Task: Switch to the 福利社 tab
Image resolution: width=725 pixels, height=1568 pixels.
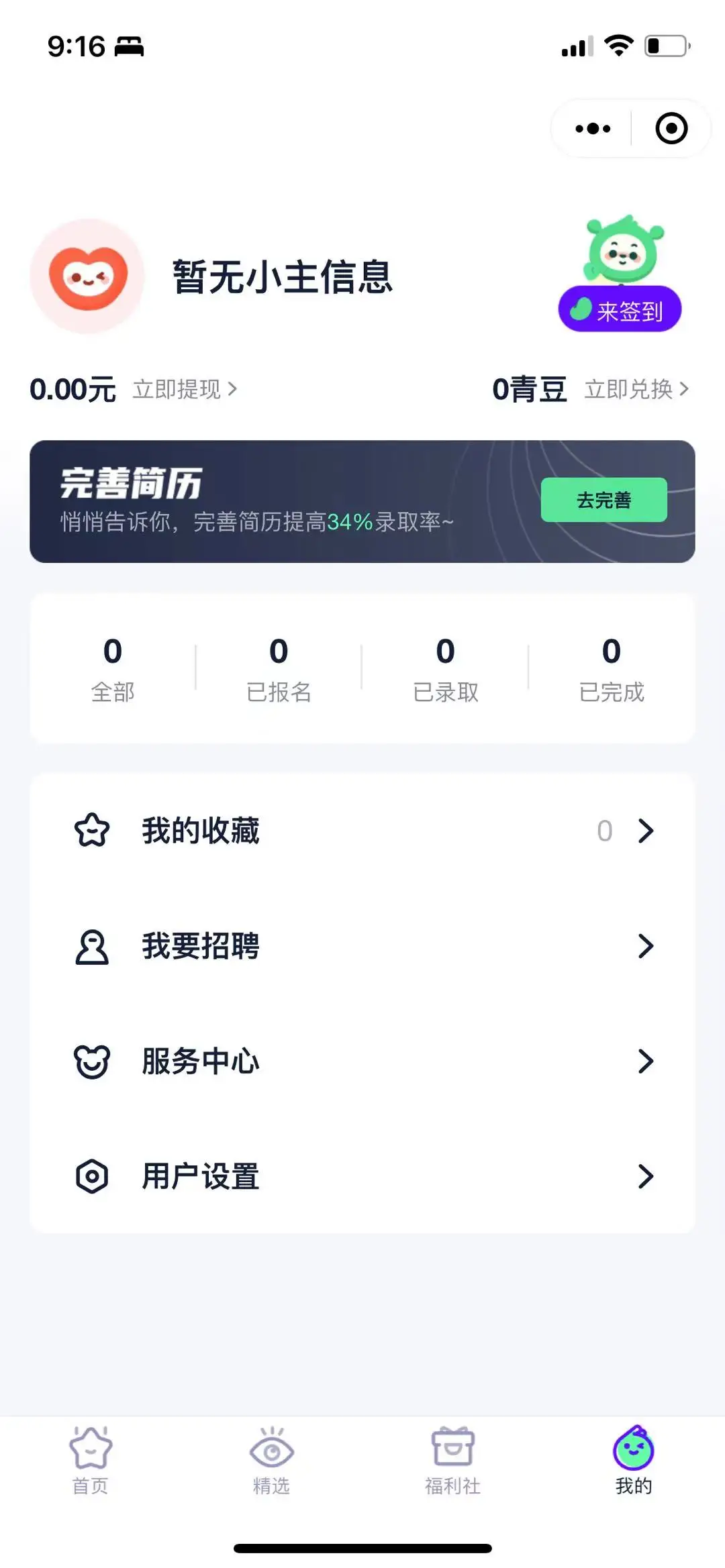Action: 452,1461
